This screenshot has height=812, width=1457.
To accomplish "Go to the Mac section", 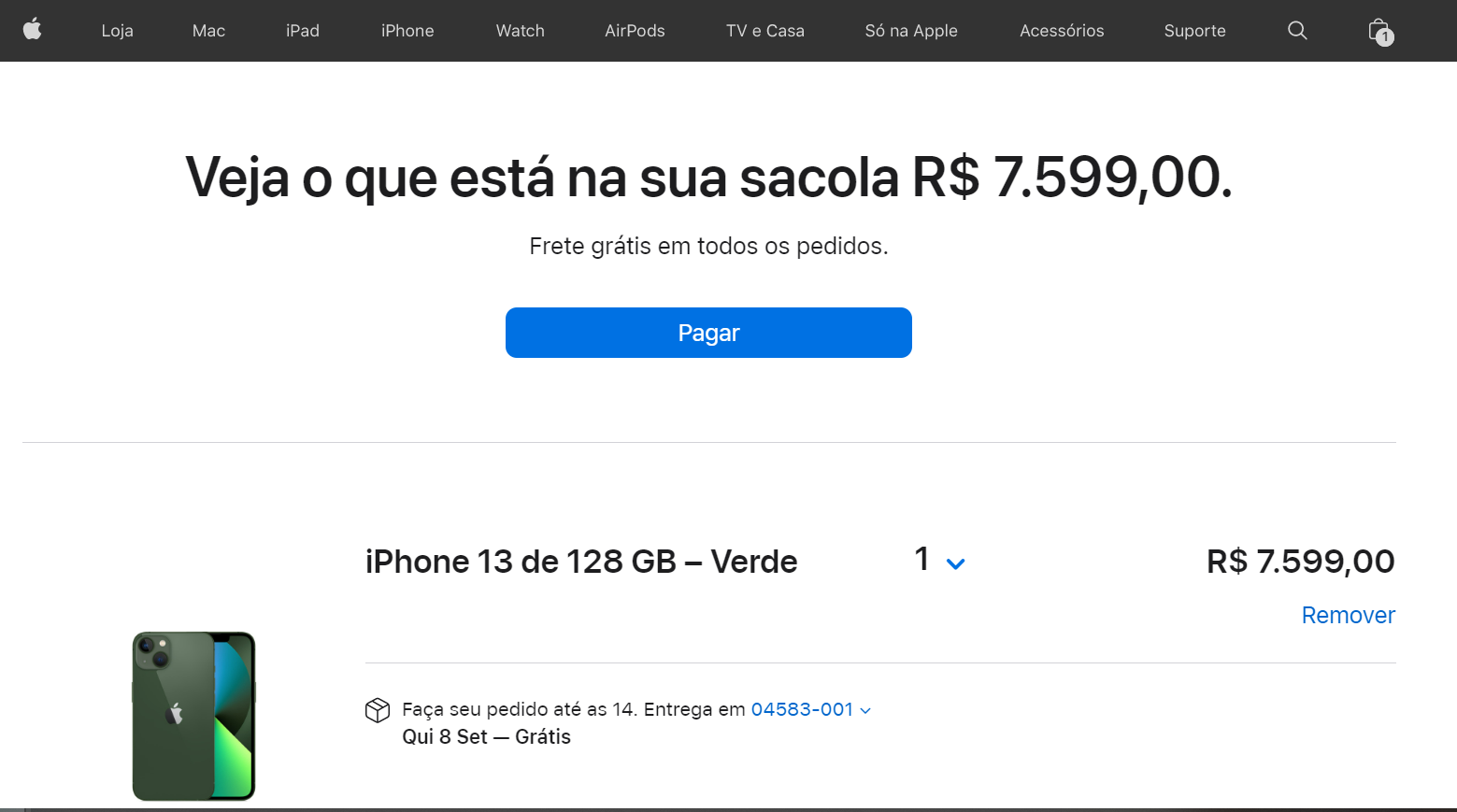I will [x=208, y=31].
